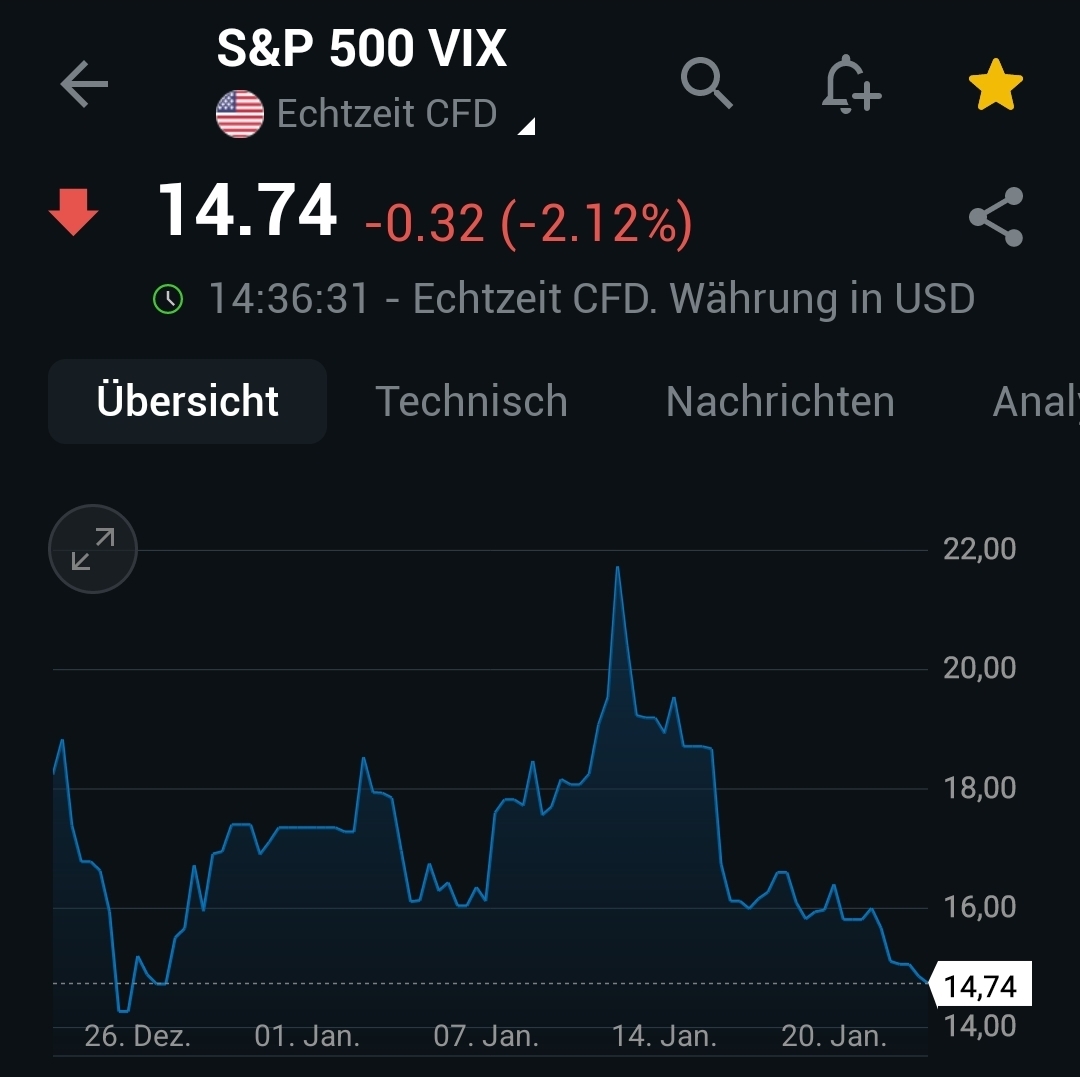The width and height of the screenshot is (1080, 1077).
Task: Open the Nachrichten tab
Action: coord(780,401)
